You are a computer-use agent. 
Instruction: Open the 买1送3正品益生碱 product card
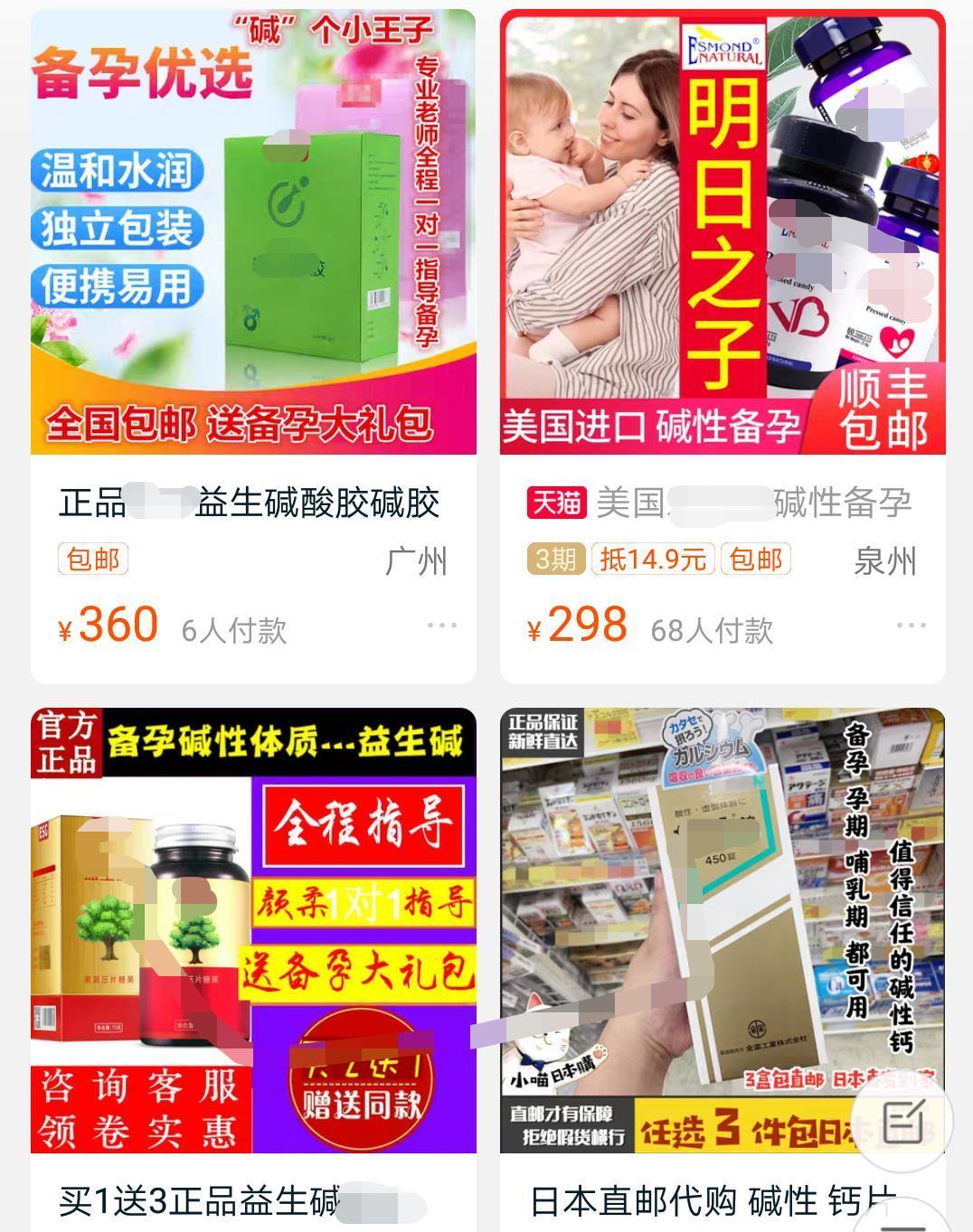click(253, 931)
